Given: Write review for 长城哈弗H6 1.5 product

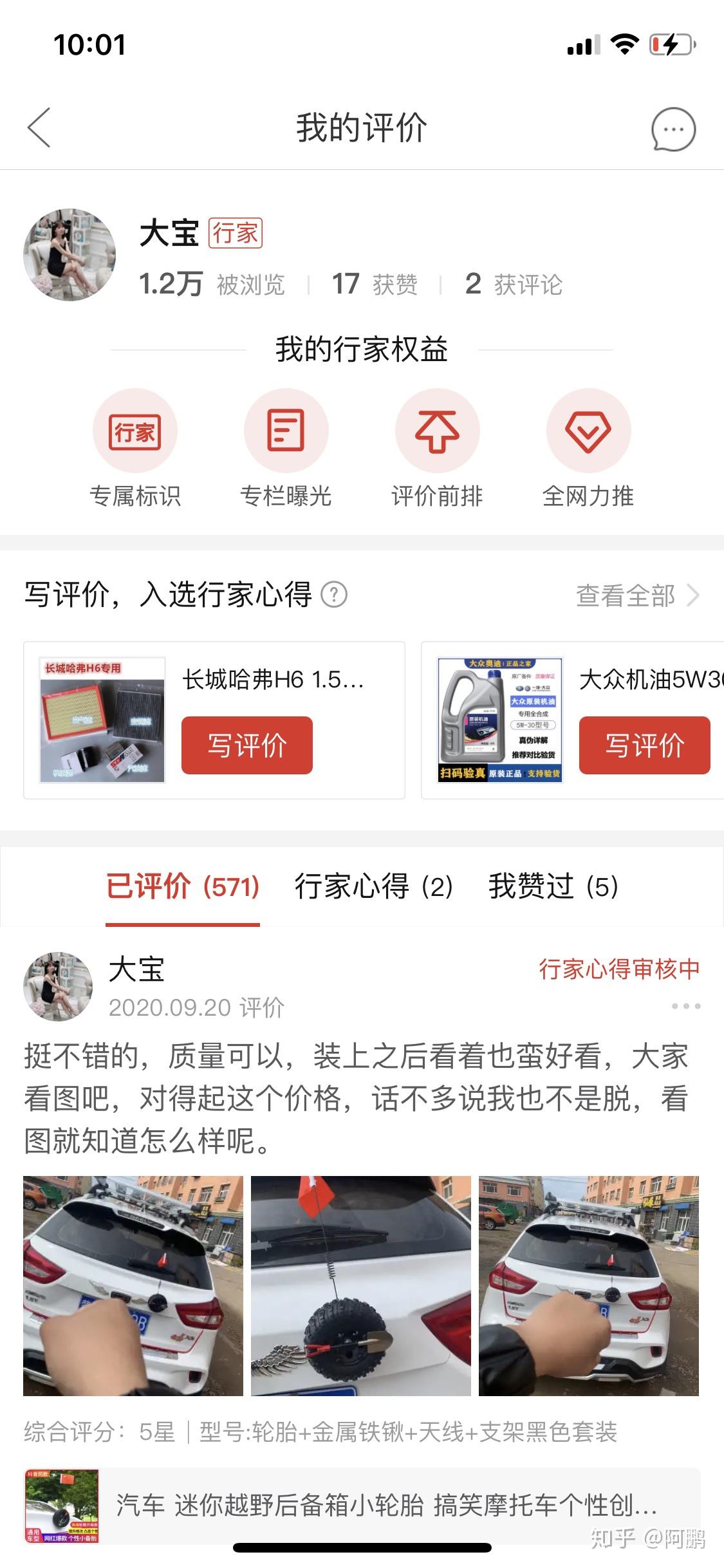Looking at the screenshot, I should pyautogui.click(x=247, y=745).
